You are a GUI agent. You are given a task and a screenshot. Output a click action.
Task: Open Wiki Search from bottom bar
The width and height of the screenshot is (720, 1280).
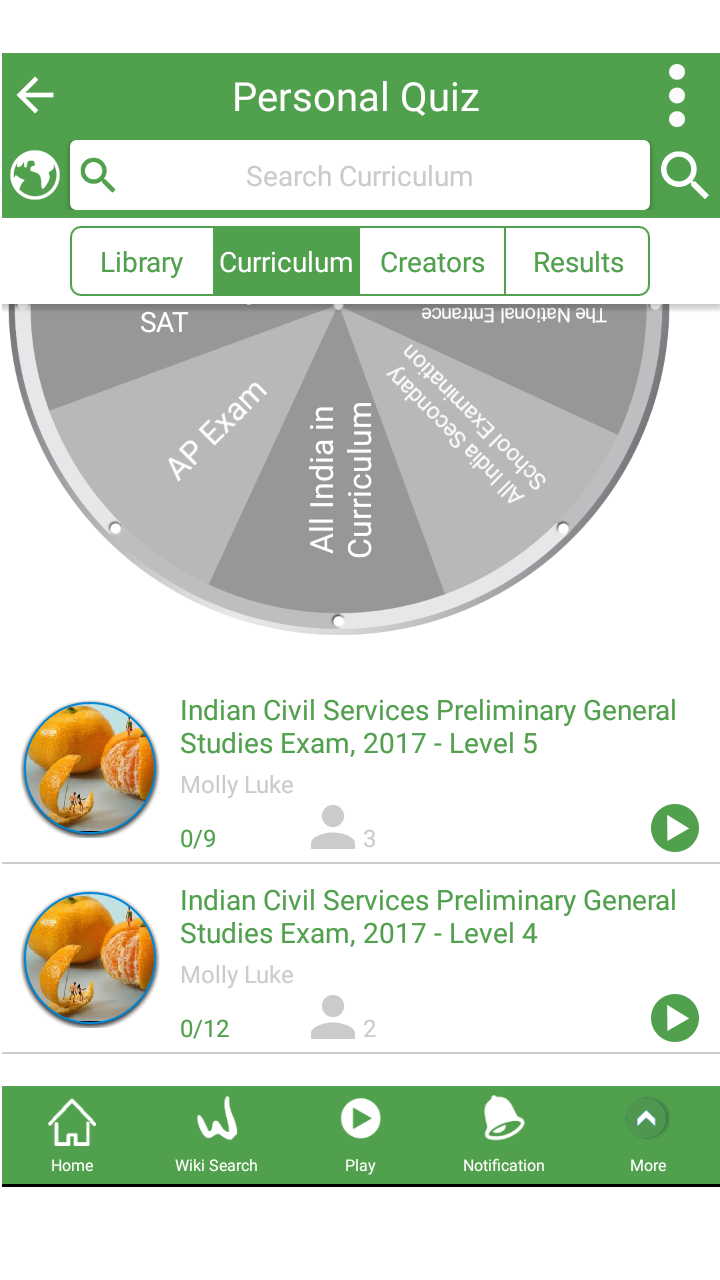(x=216, y=1135)
